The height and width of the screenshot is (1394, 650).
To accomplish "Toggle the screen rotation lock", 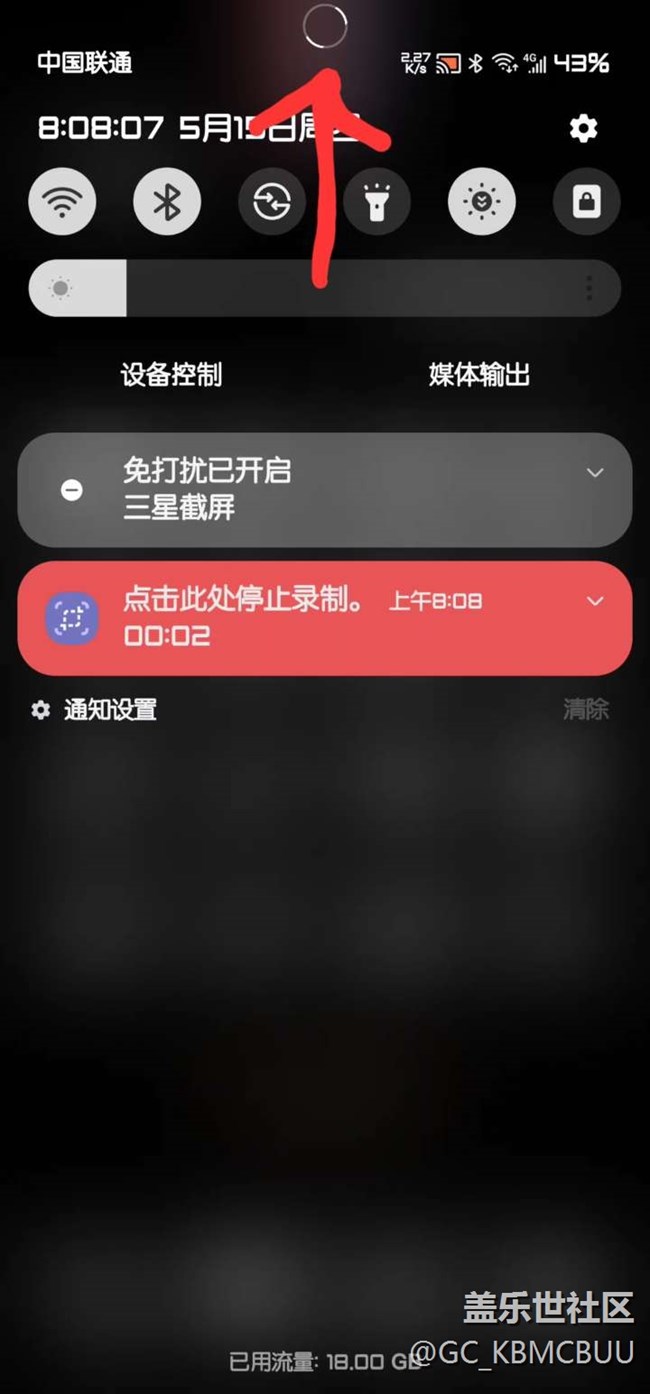I will (x=587, y=202).
